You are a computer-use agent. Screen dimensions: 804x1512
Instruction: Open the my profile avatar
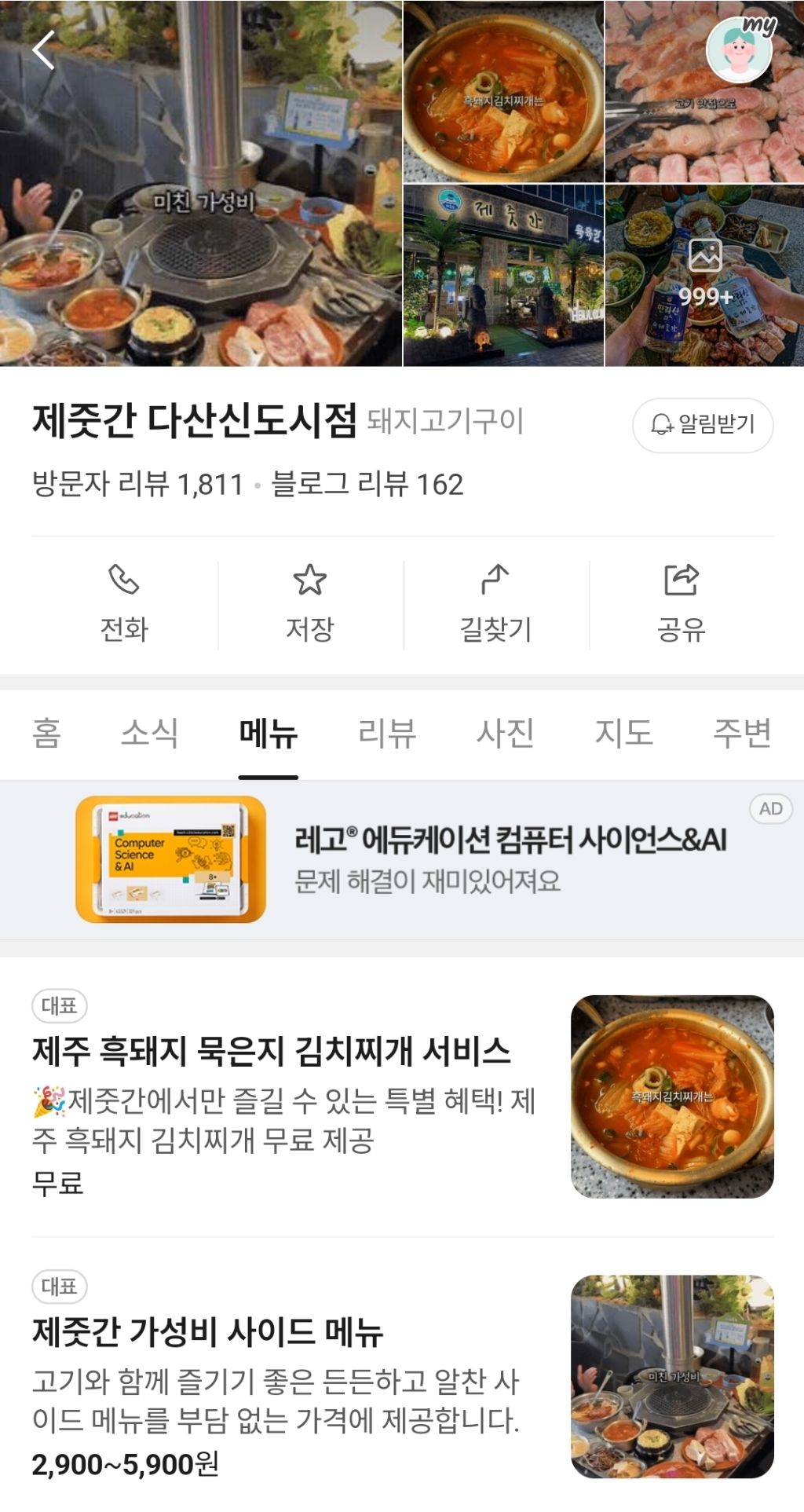pos(740,50)
